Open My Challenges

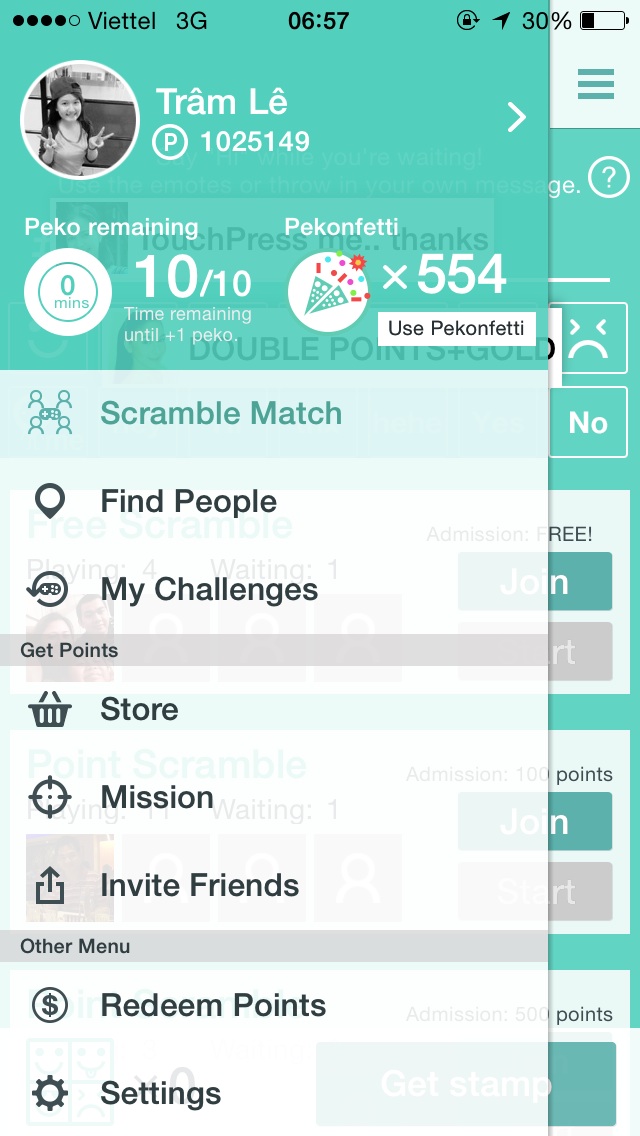pyautogui.click(x=208, y=589)
